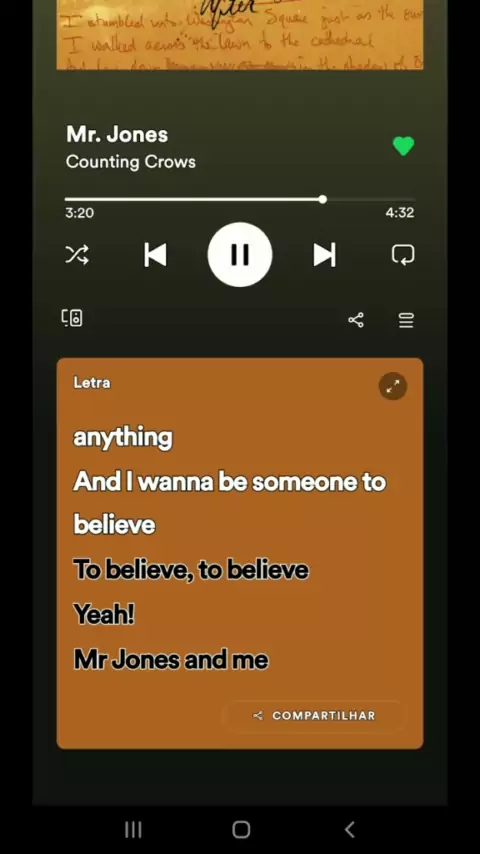The width and height of the screenshot is (480, 854).
Task: Toggle shuffle playback
Action: pyautogui.click(x=77, y=254)
